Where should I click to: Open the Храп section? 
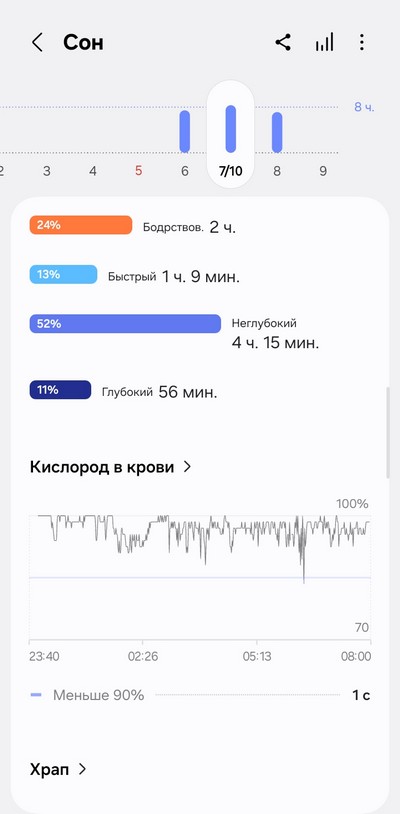(x=58, y=769)
